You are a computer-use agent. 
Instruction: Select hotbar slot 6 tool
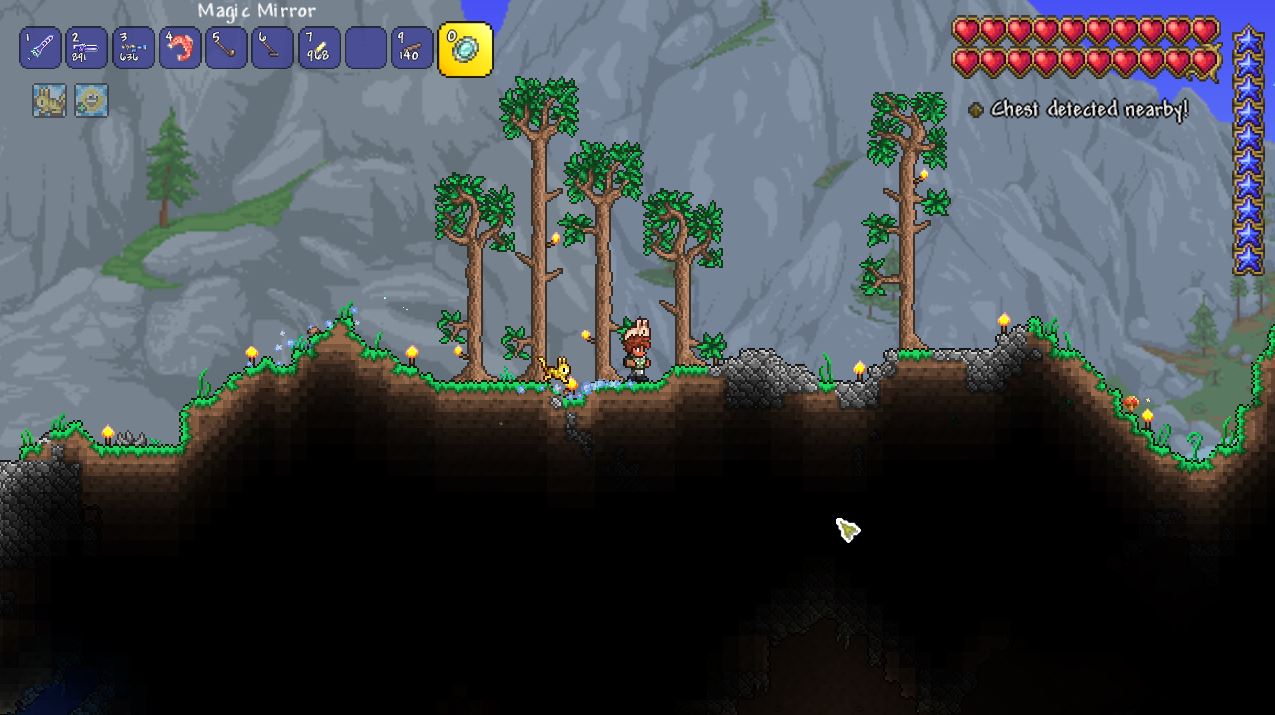point(272,48)
